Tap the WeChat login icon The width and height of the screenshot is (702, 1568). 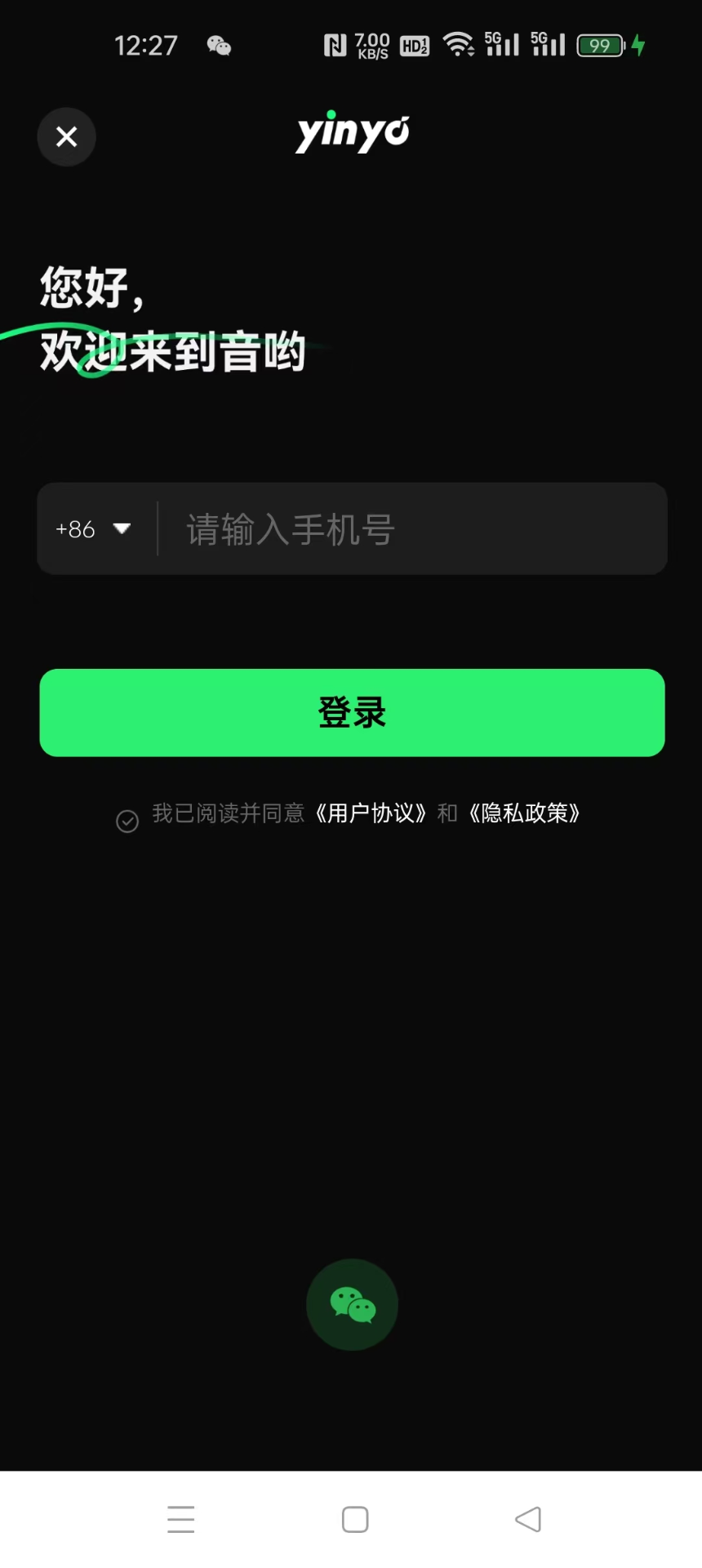(x=351, y=1304)
